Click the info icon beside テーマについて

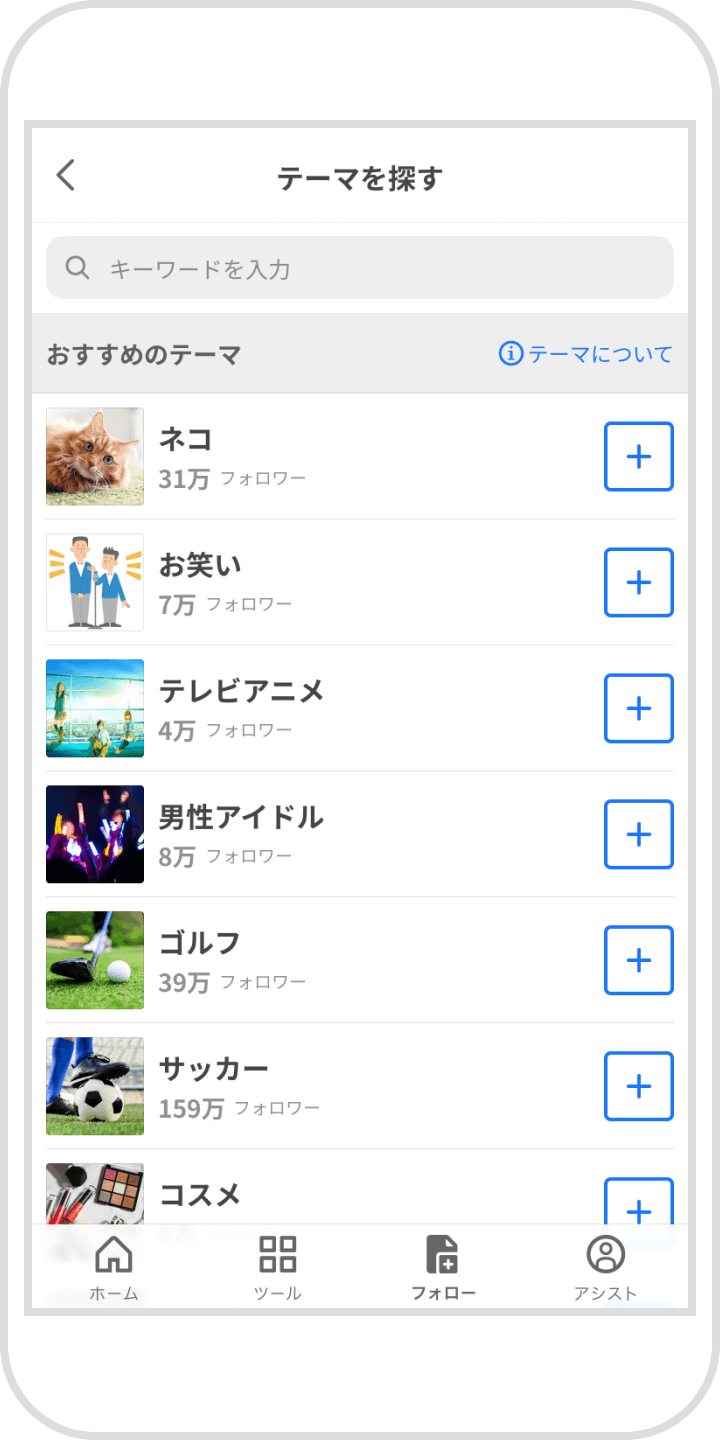(511, 354)
